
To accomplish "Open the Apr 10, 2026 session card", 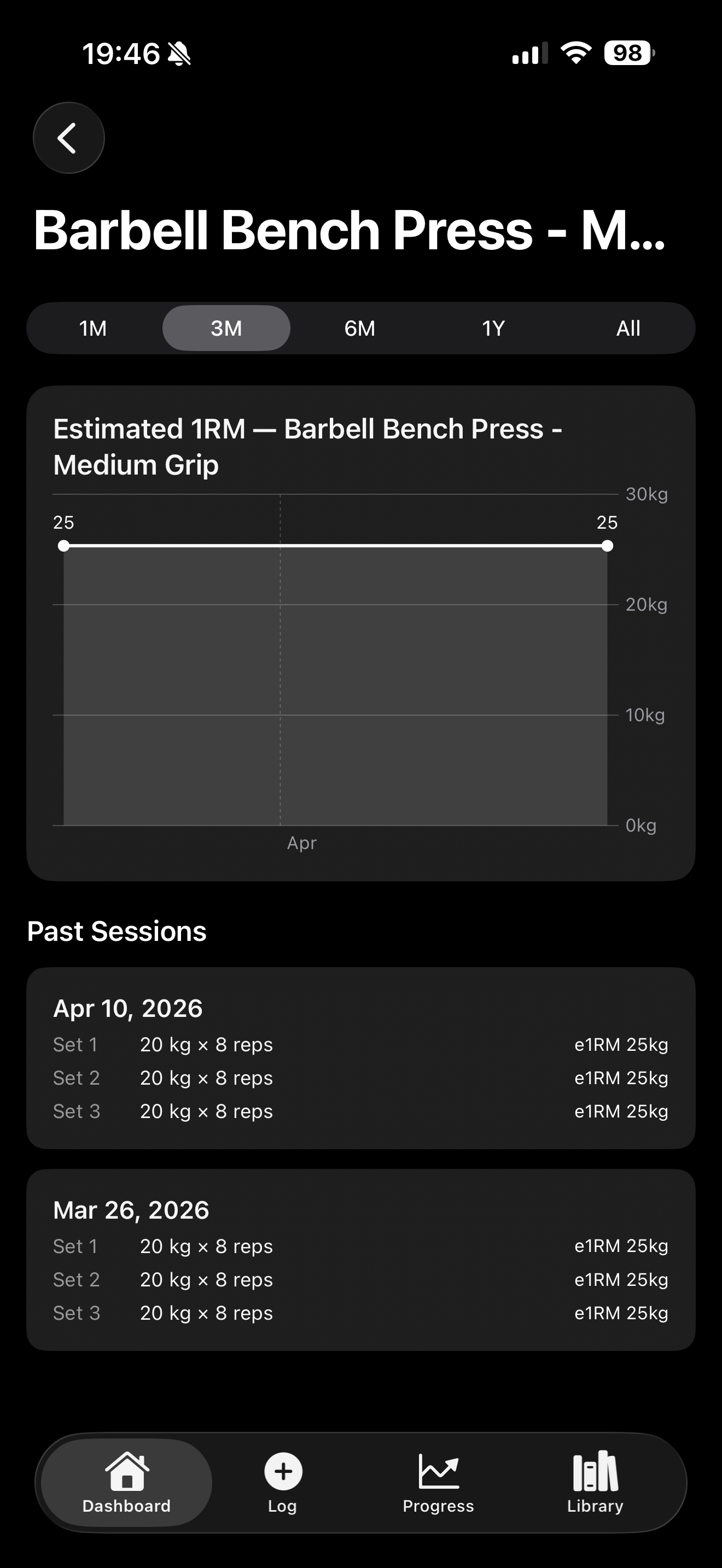I will (x=360, y=1058).
